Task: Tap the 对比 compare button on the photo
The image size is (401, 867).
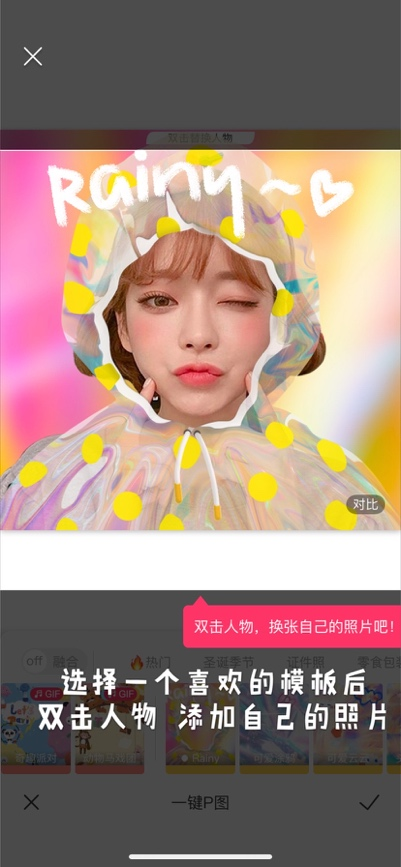Action: pos(366,504)
